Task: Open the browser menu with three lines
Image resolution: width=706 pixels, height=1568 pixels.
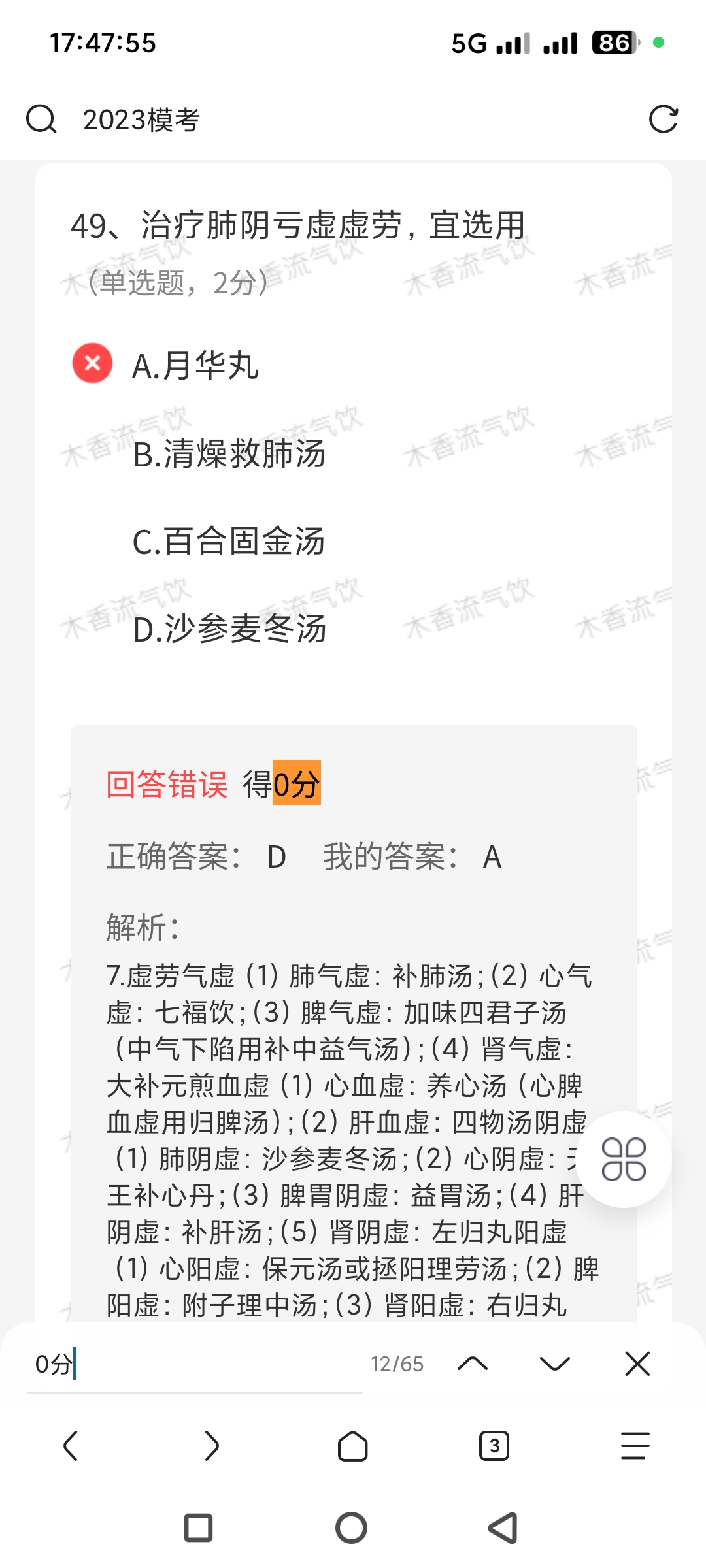Action: (635, 1446)
